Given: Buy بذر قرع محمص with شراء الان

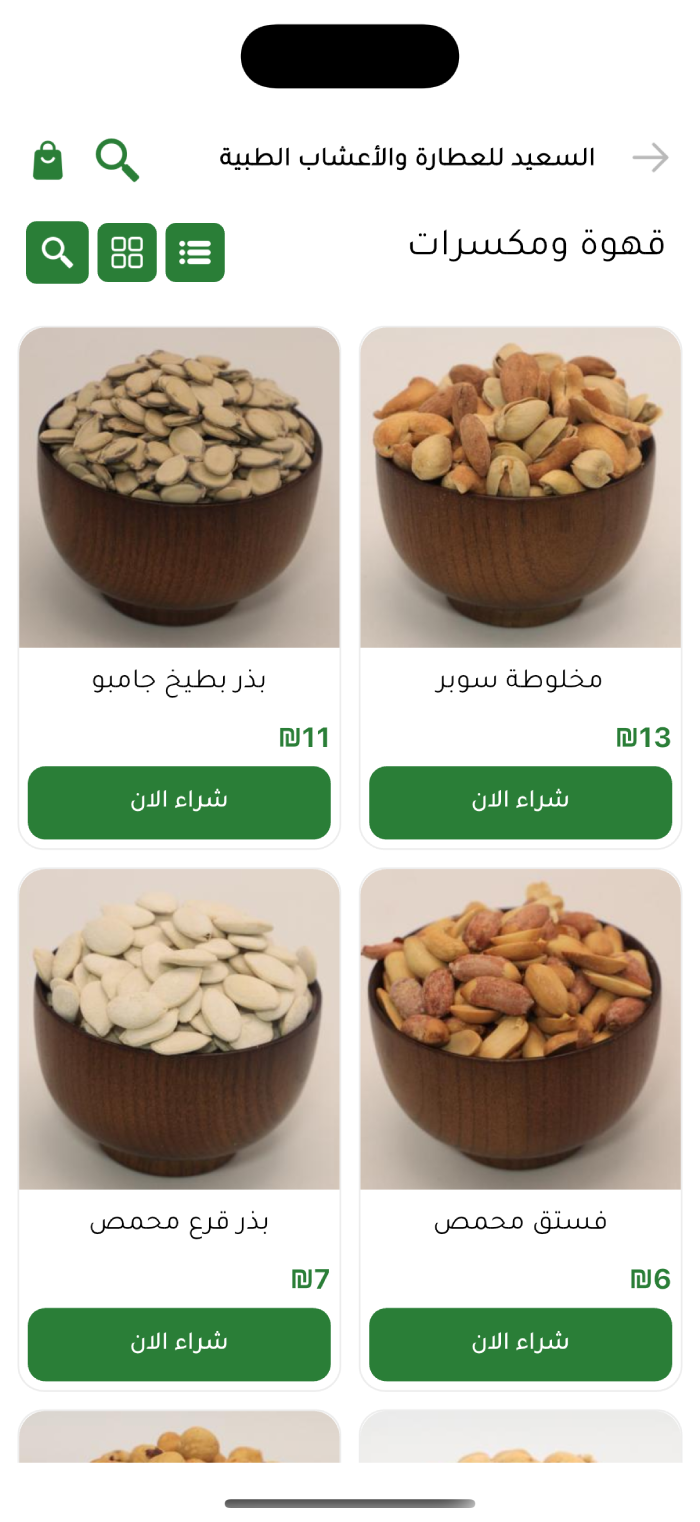Looking at the screenshot, I should [179, 1344].
